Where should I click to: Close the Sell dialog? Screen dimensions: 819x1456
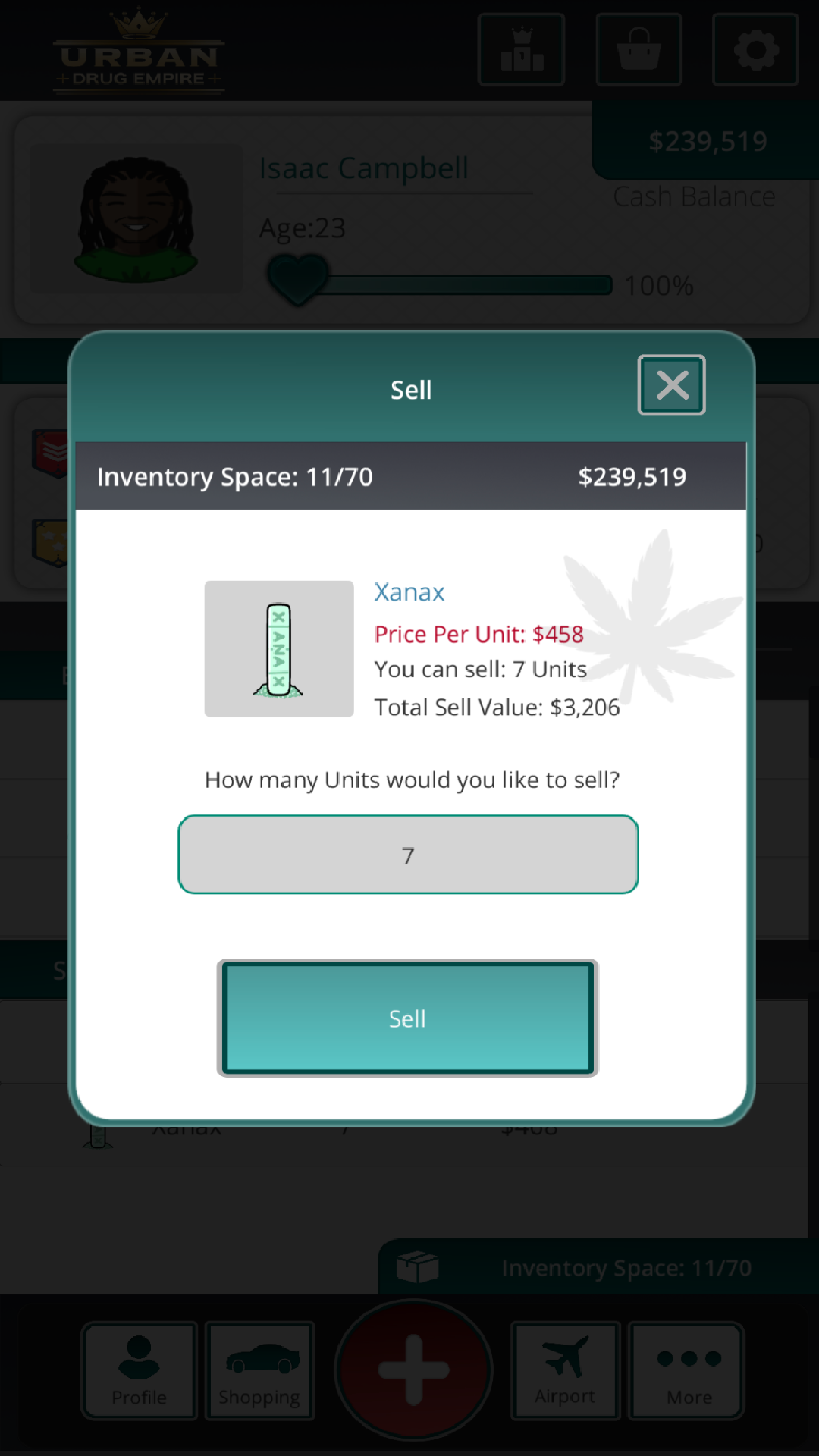(672, 385)
